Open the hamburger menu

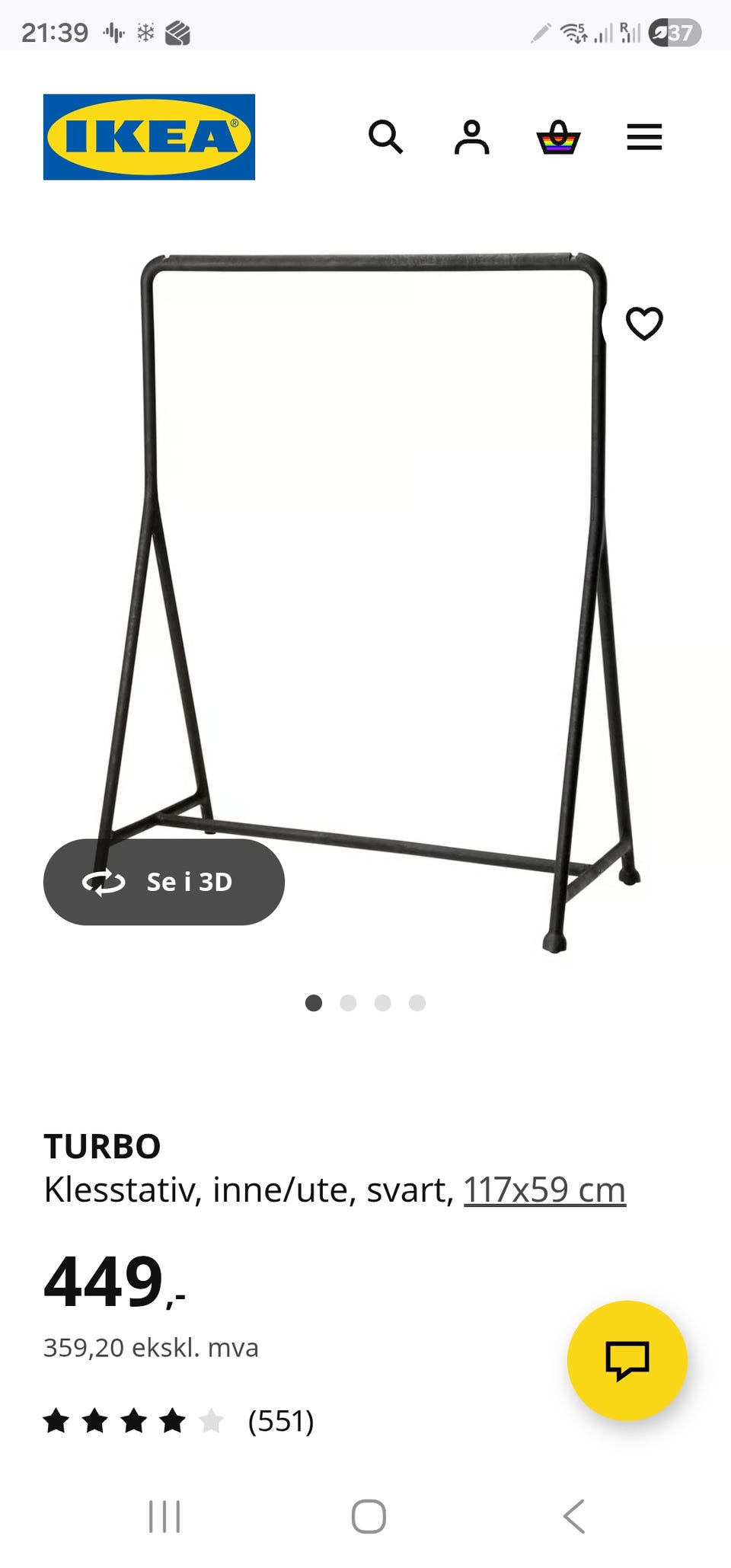click(x=644, y=137)
